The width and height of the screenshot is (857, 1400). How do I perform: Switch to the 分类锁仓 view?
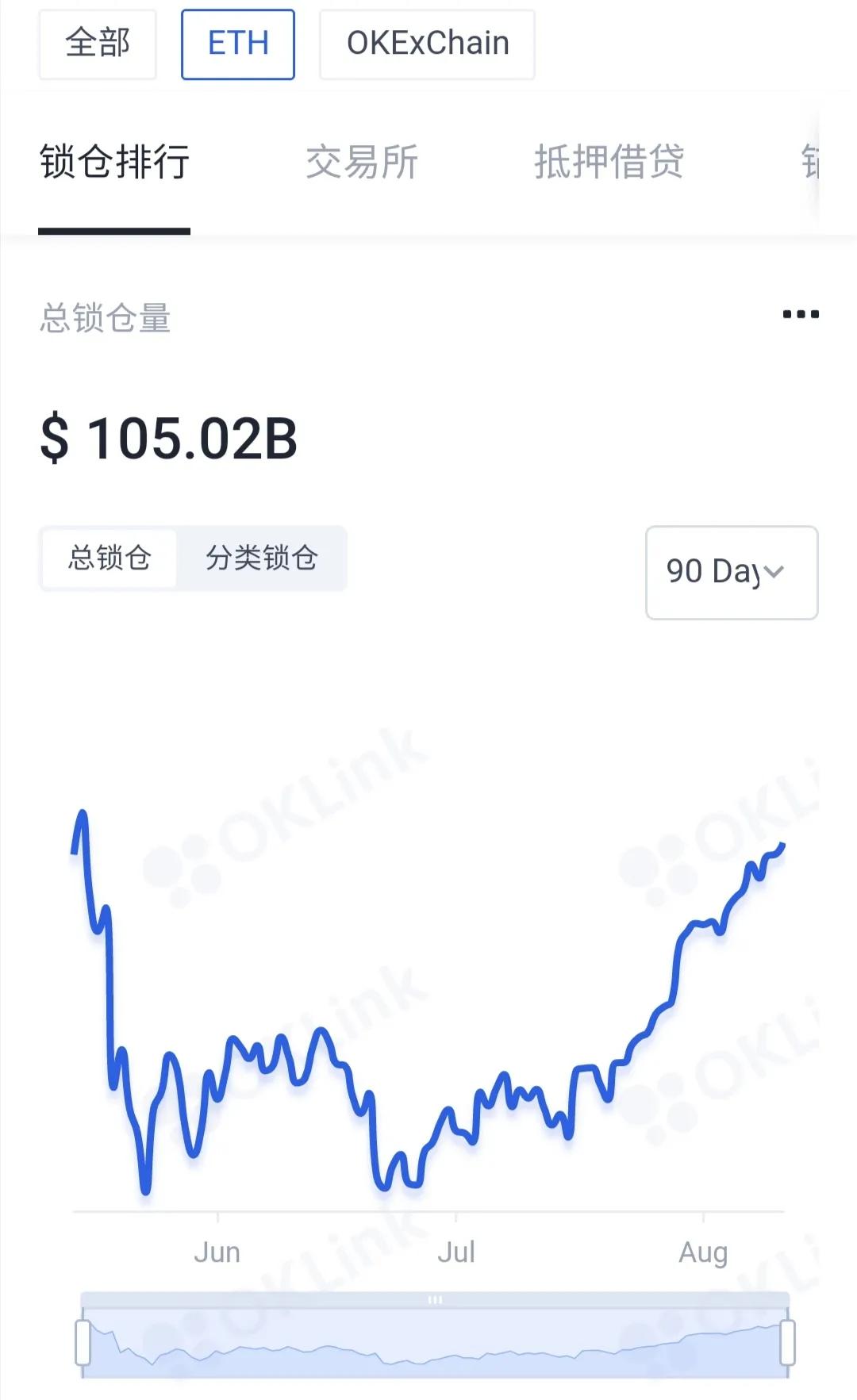262,558
